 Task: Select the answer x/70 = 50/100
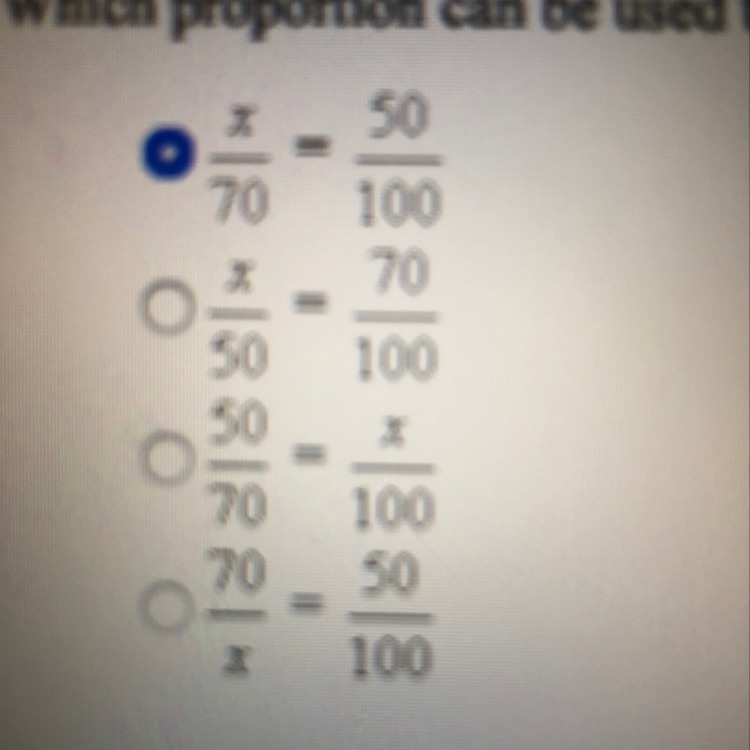[x=165, y=157]
